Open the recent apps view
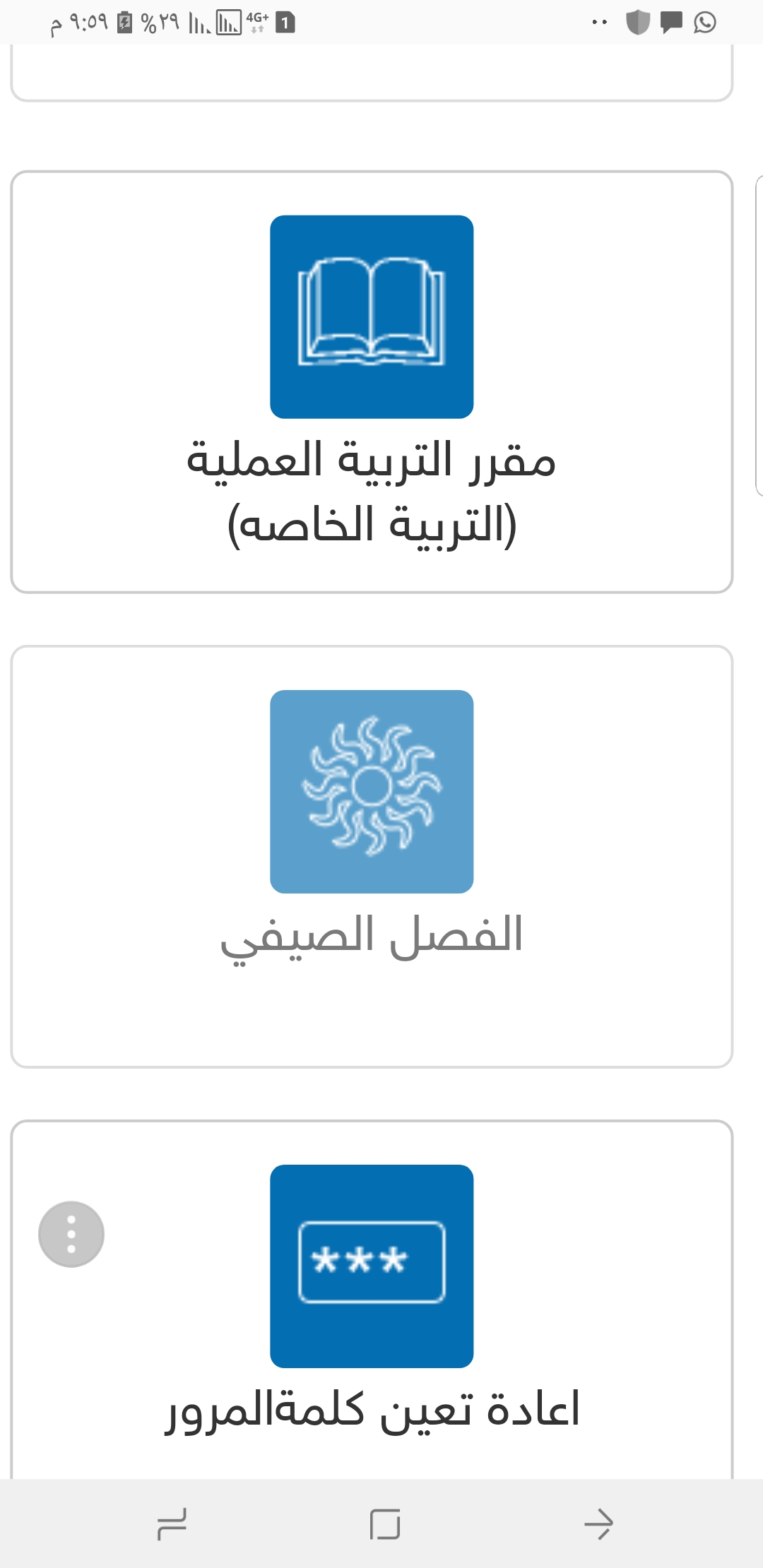 [x=172, y=1524]
